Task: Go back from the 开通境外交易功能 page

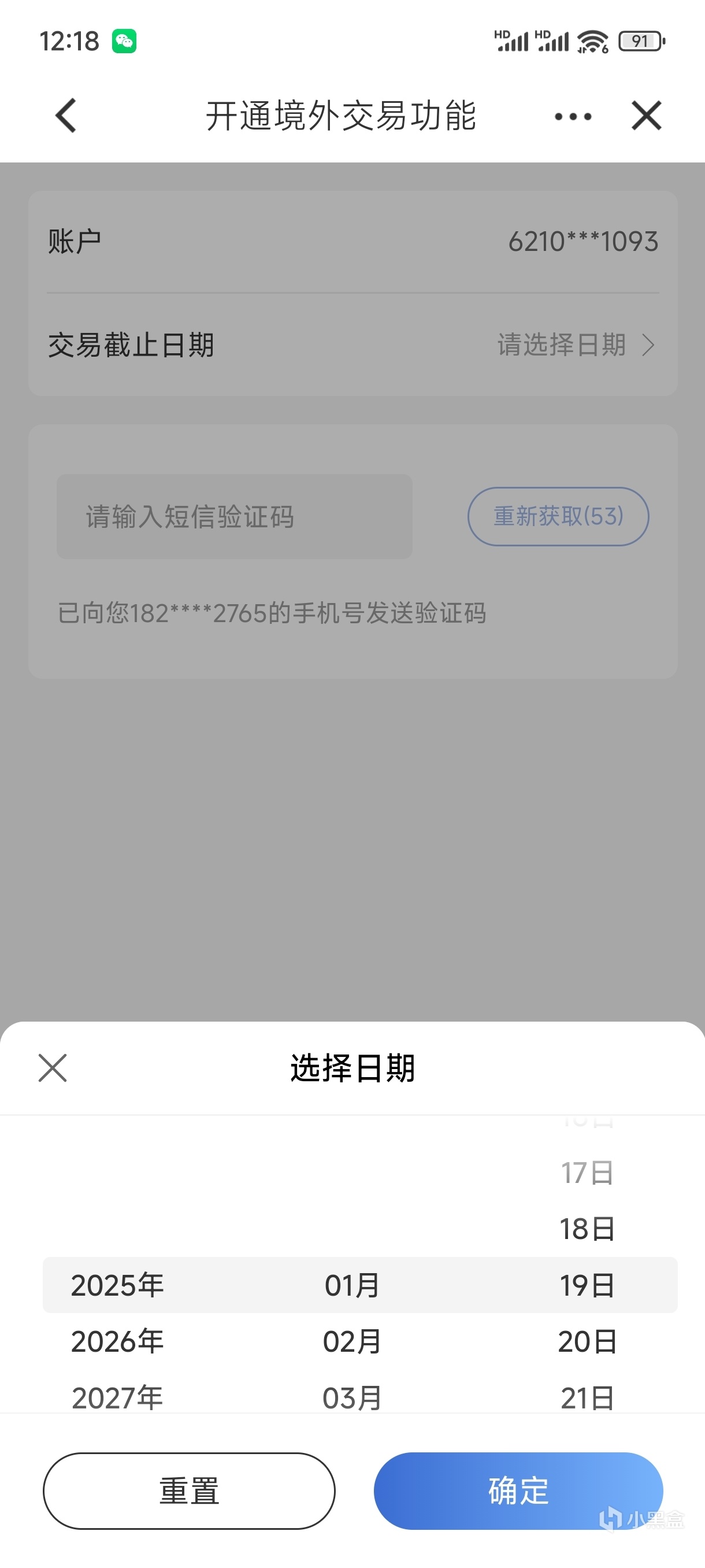Action: coord(66,116)
